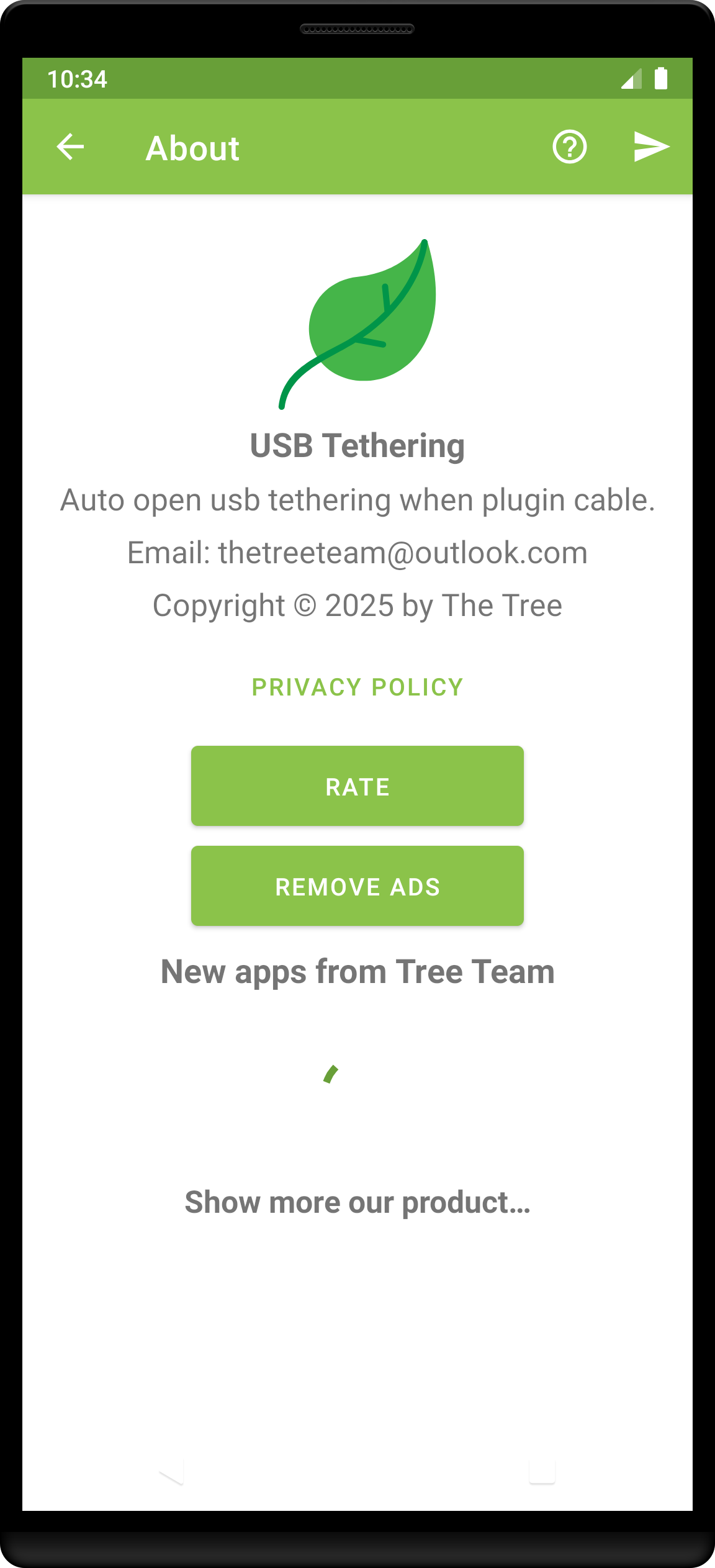
Task: Tap the send paper plane icon
Action: (651, 147)
